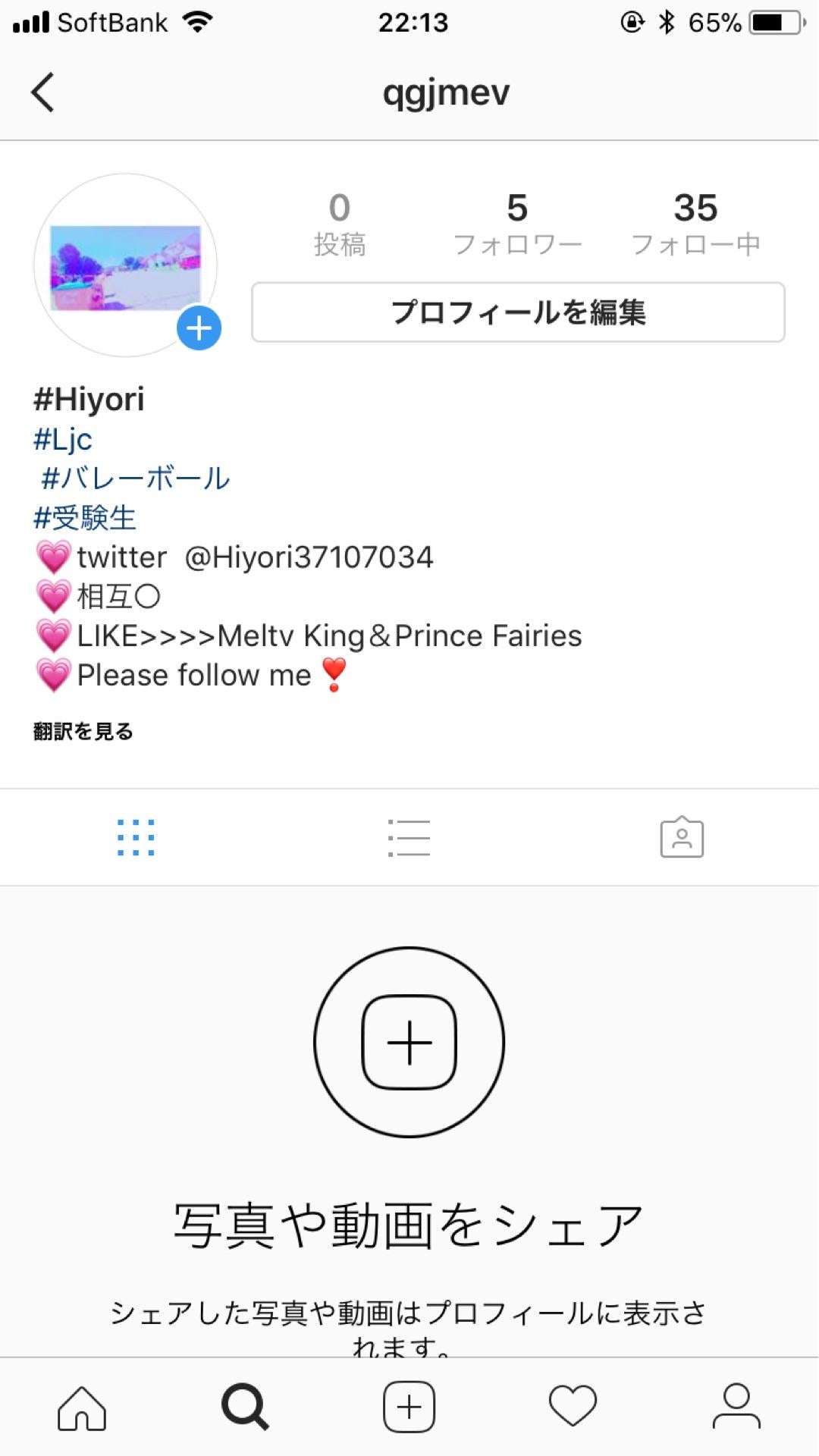The width and height of the screenshot is (819, 1456).
Task: Open the フォロワー followers list
Action: (x=517, y=224)
